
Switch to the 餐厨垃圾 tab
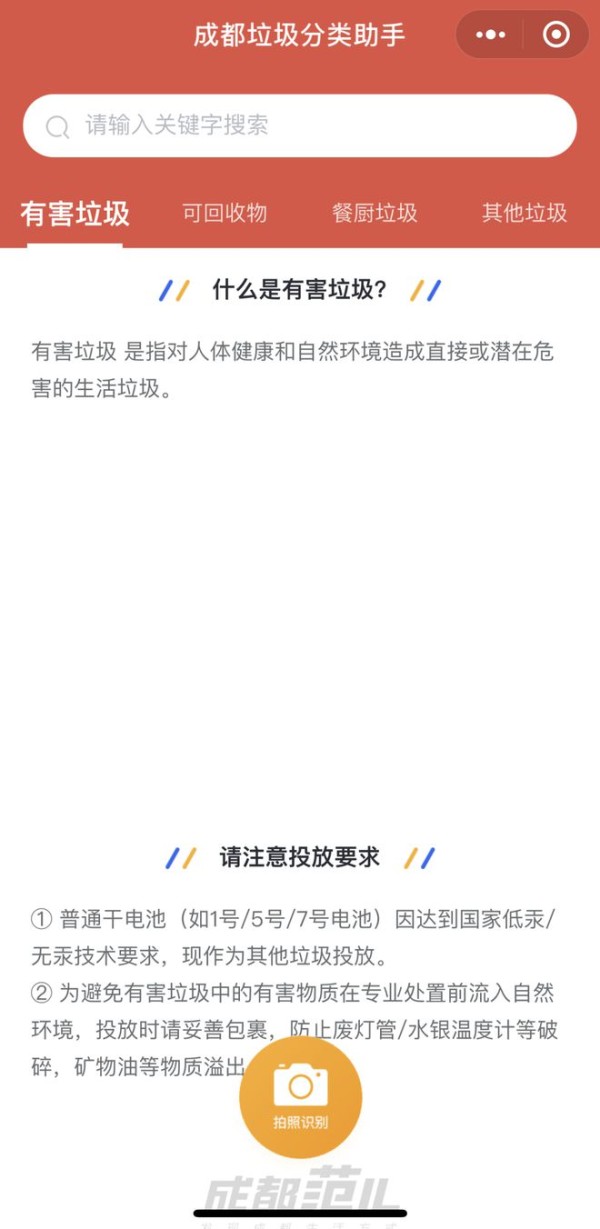pyautogui.click(x=375, y=213)
